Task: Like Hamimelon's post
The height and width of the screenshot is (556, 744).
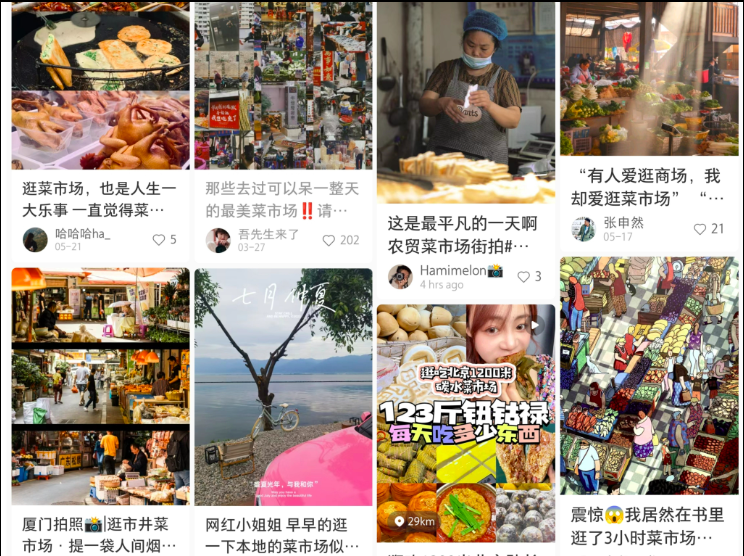Action: click(x=523, y=277)
